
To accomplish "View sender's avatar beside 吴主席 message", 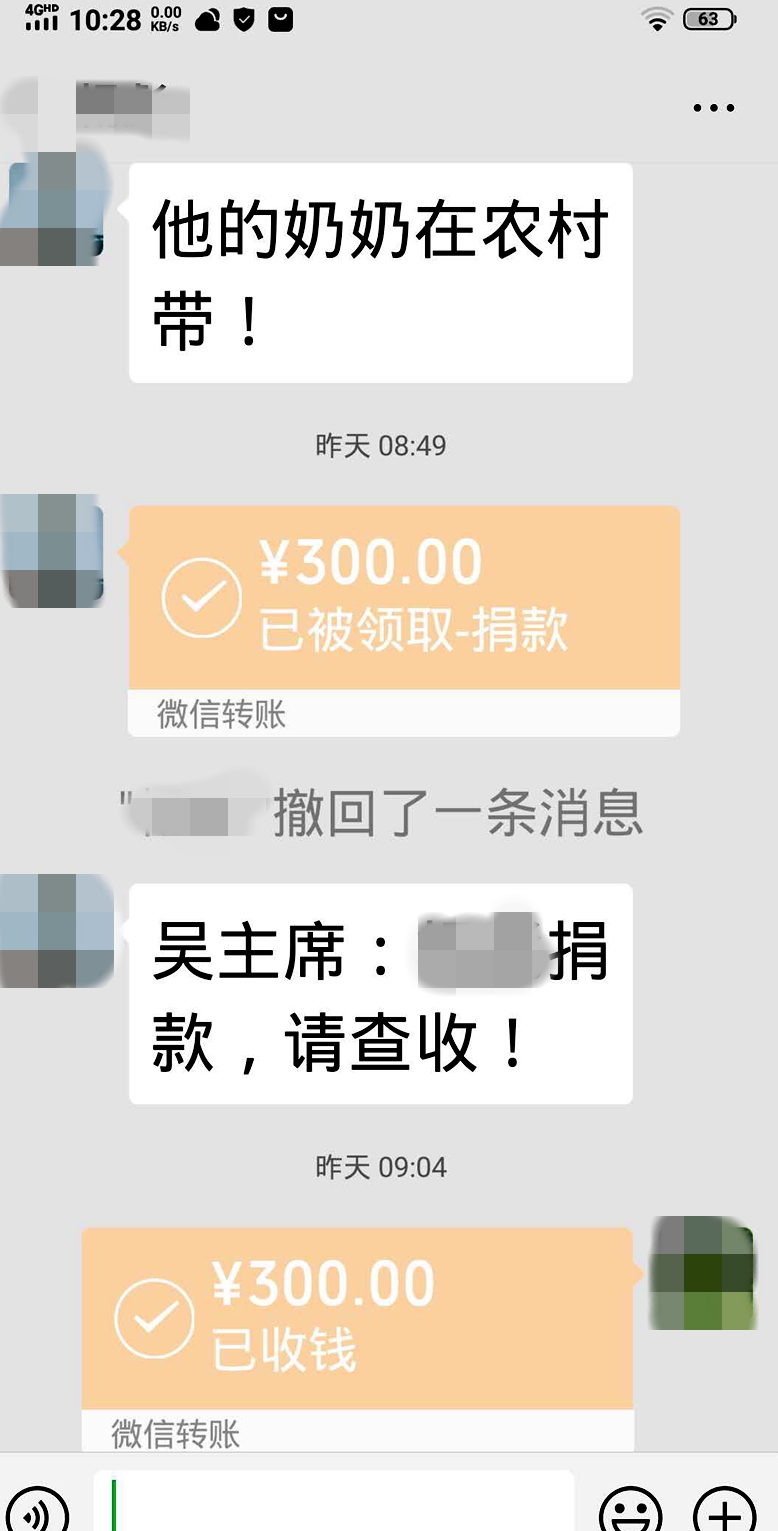I will point(55,930).
